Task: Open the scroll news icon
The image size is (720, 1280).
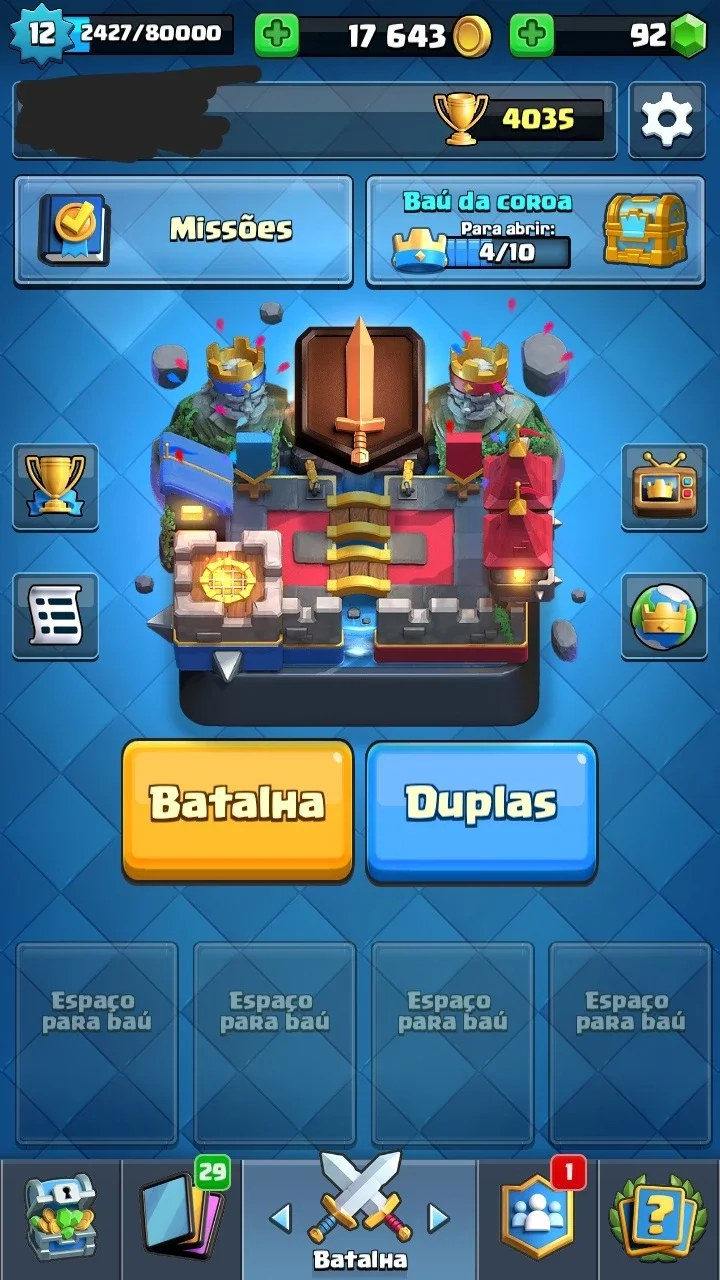Action: [55, 616]
